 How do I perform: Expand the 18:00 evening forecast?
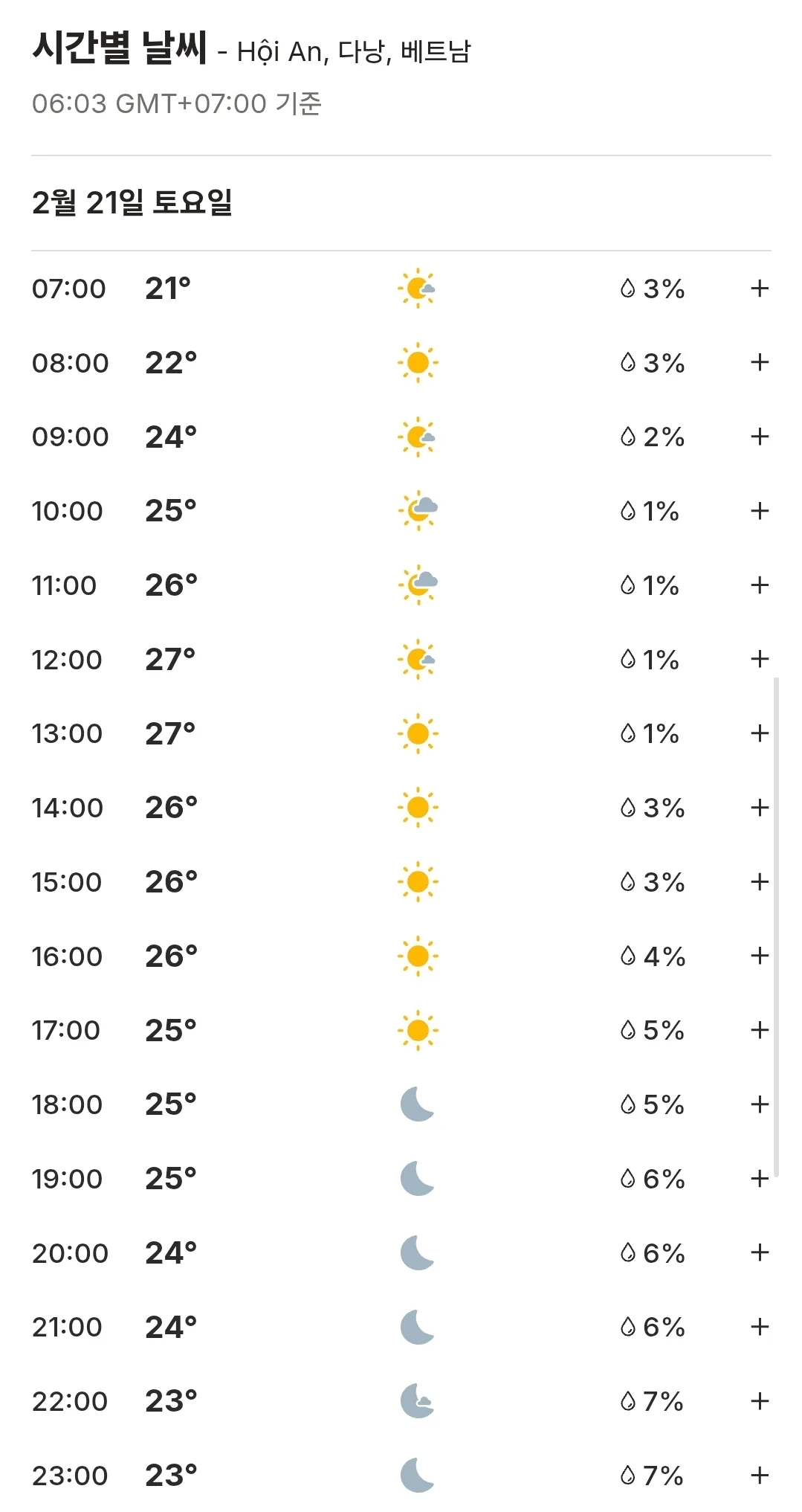759,1104
